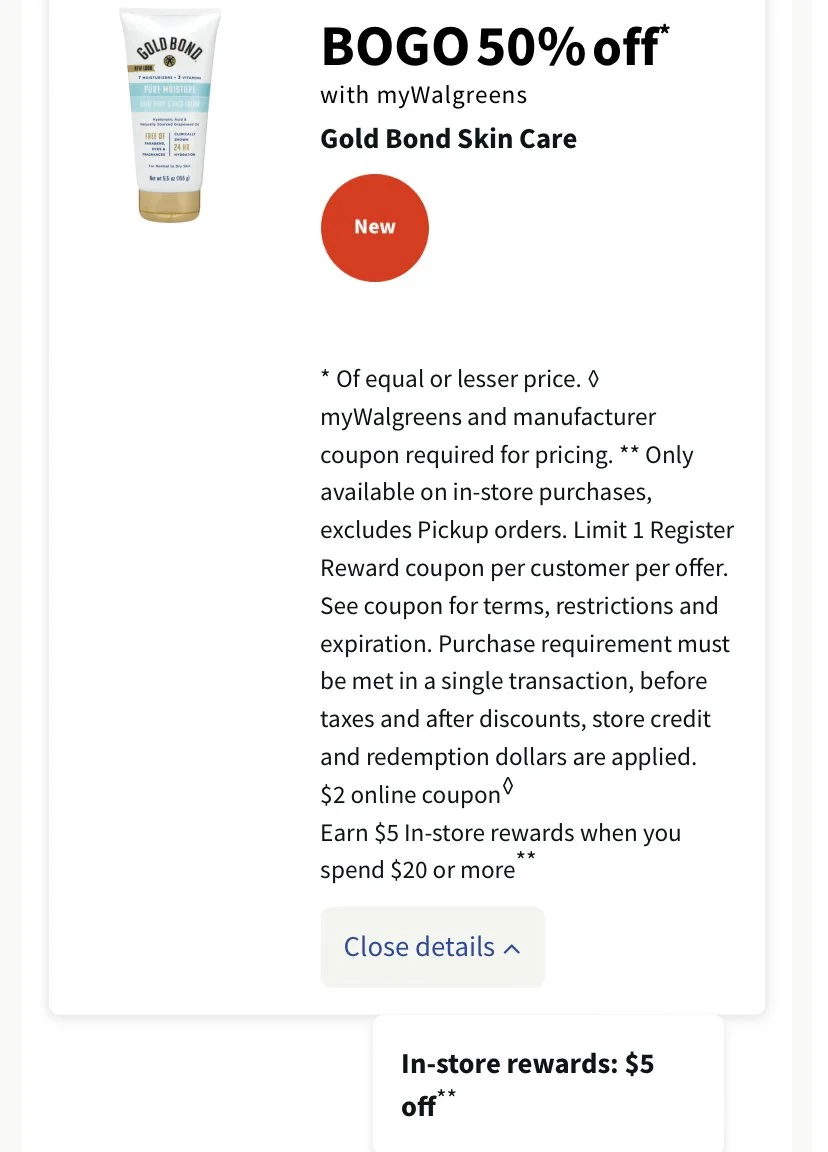
Task: Open the In-store rewards $5 off card
Action: click(548, 1084)
